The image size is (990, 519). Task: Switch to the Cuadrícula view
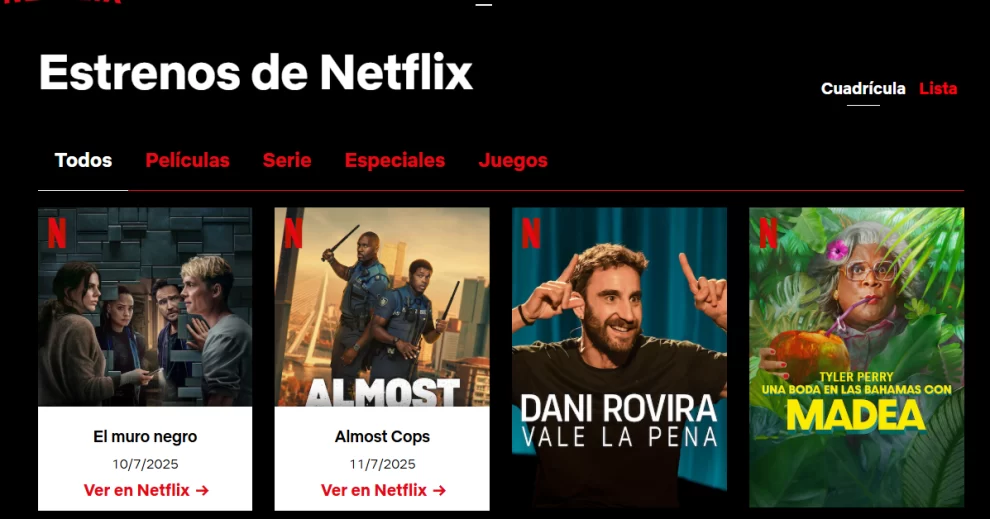(x=863, y=89)
